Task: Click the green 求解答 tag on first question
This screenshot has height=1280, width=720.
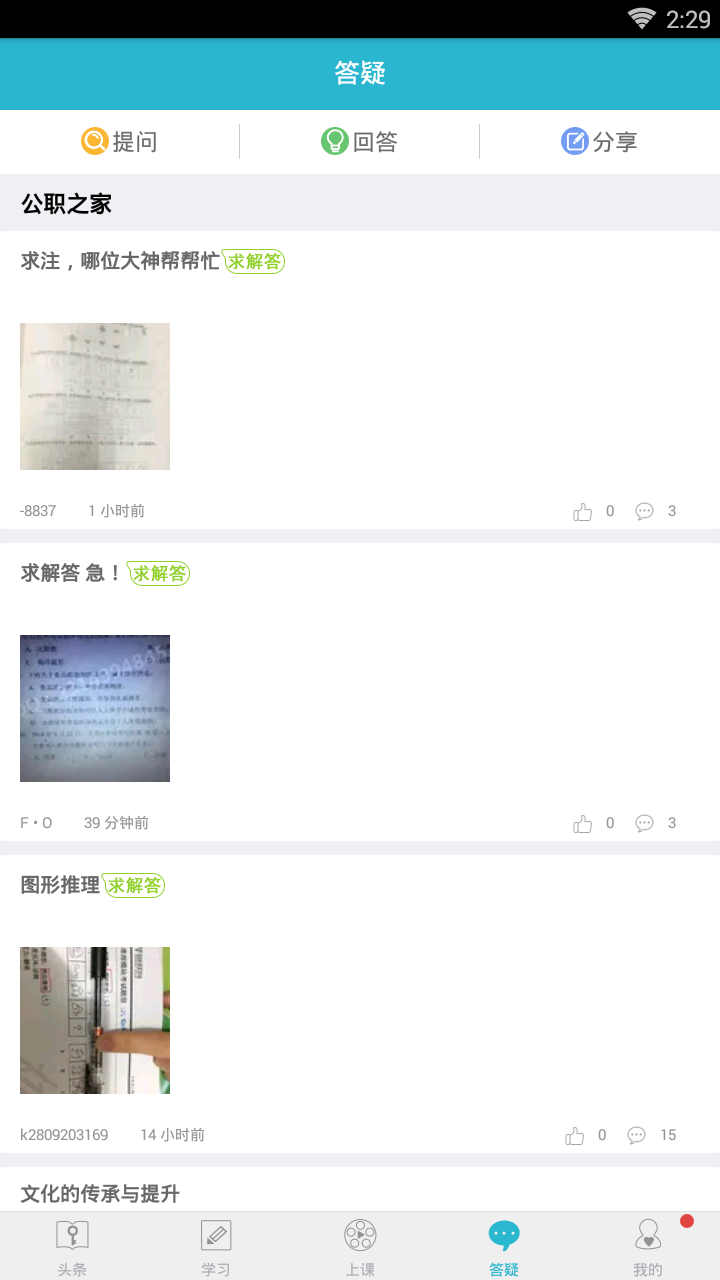Action: 252,261
